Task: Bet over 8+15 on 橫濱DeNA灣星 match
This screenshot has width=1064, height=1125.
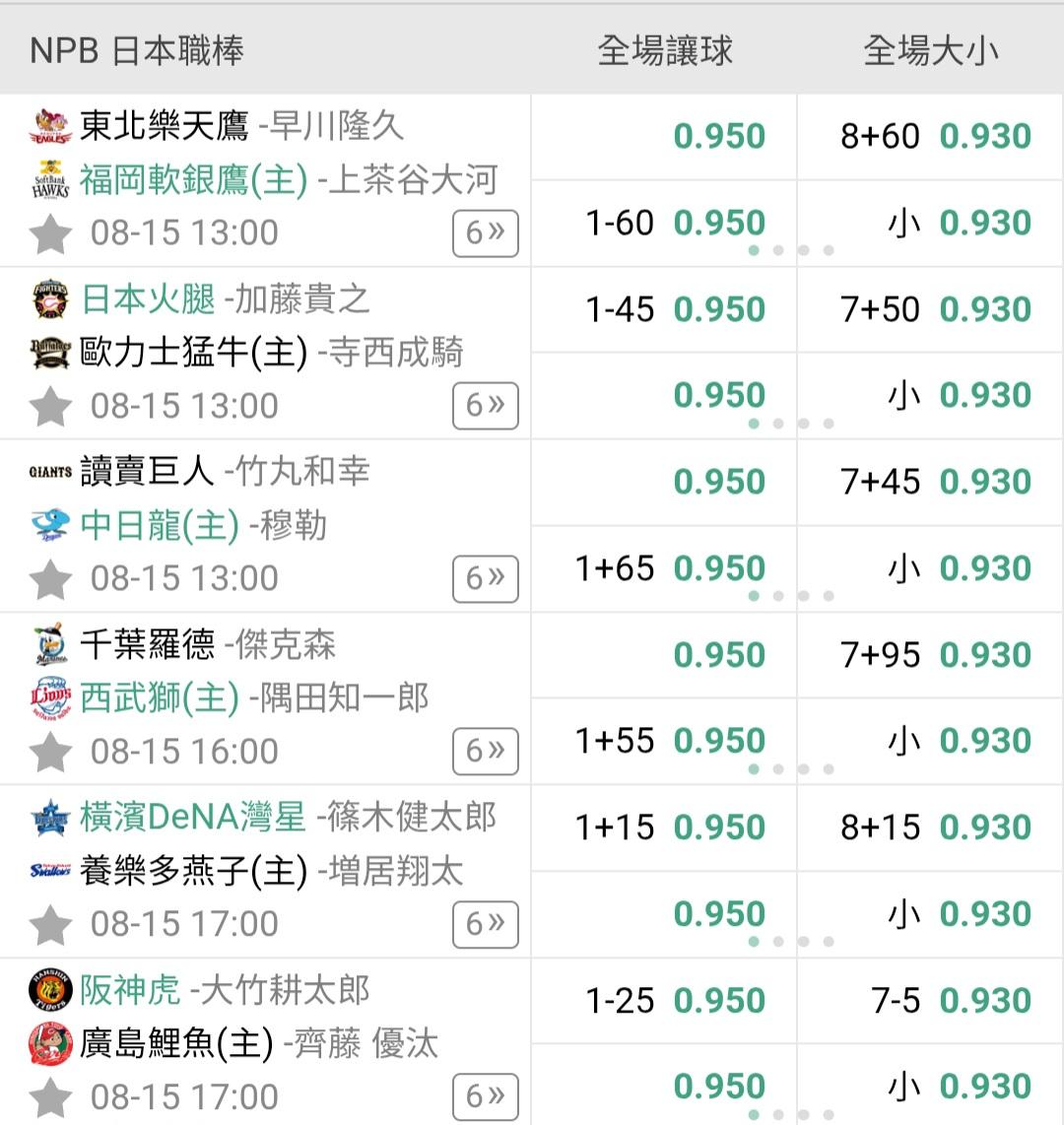Action: (x=930, y=827)
